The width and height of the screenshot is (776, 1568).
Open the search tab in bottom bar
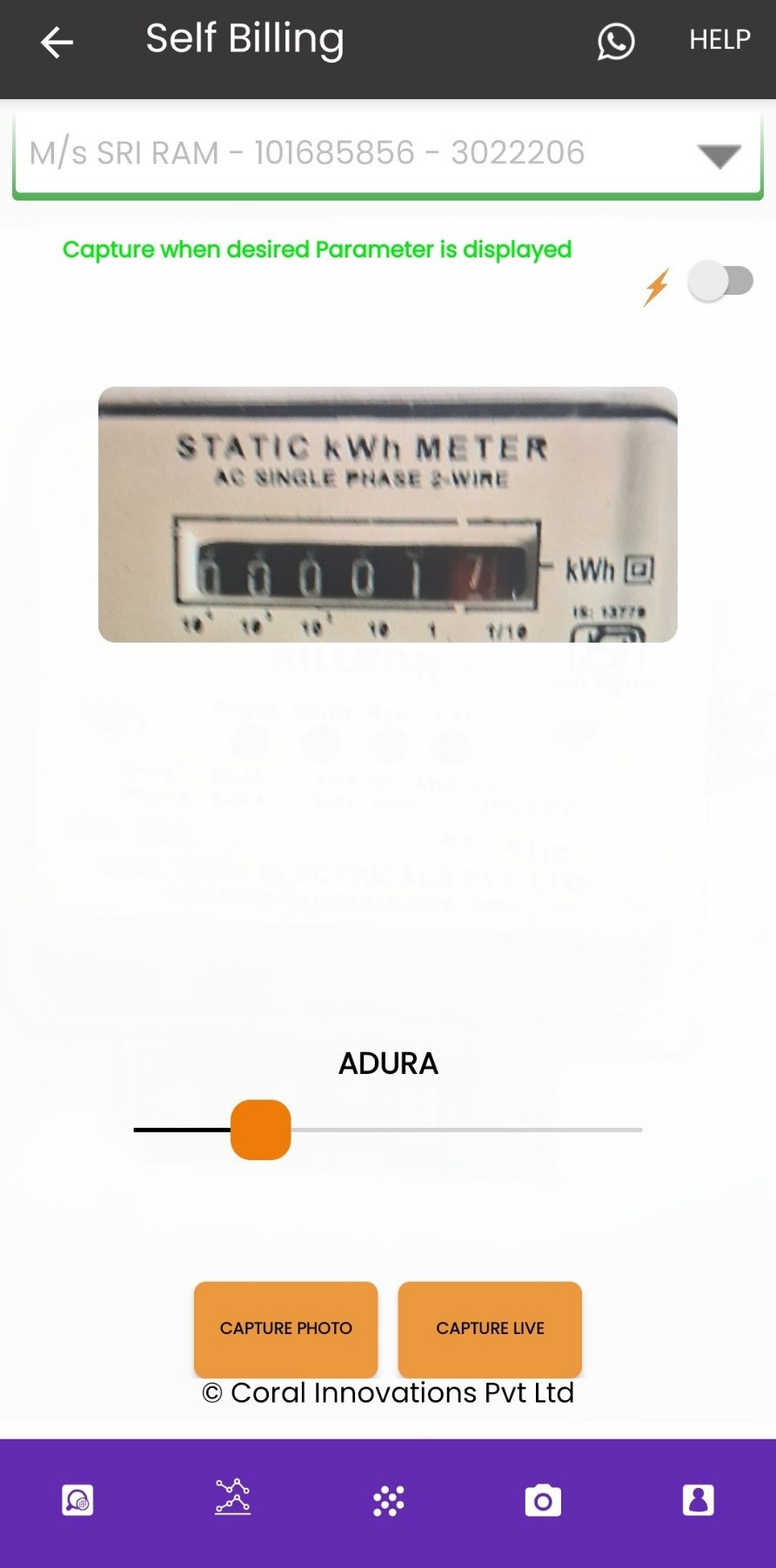click(x=77, y=1500)
